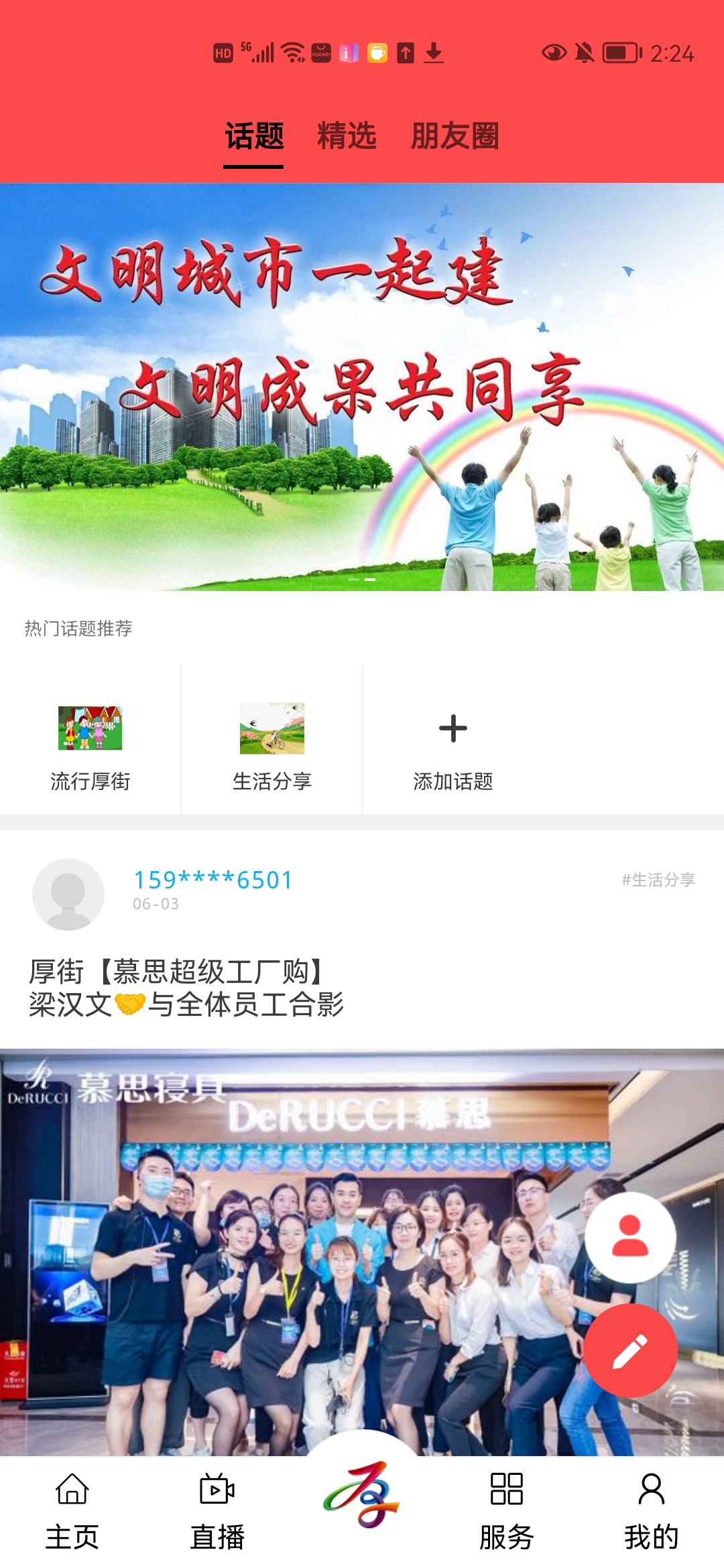Open the 流行厚街 topic

point(90,744)
